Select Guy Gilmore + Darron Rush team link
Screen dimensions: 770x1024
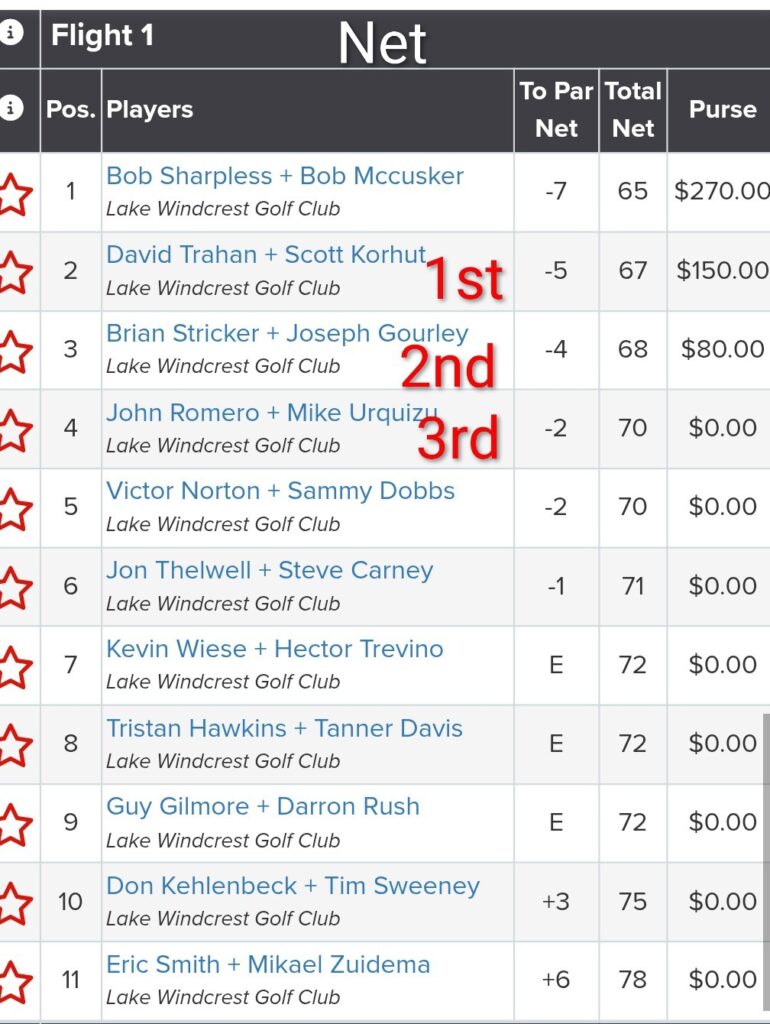click(x=263, y=807)
